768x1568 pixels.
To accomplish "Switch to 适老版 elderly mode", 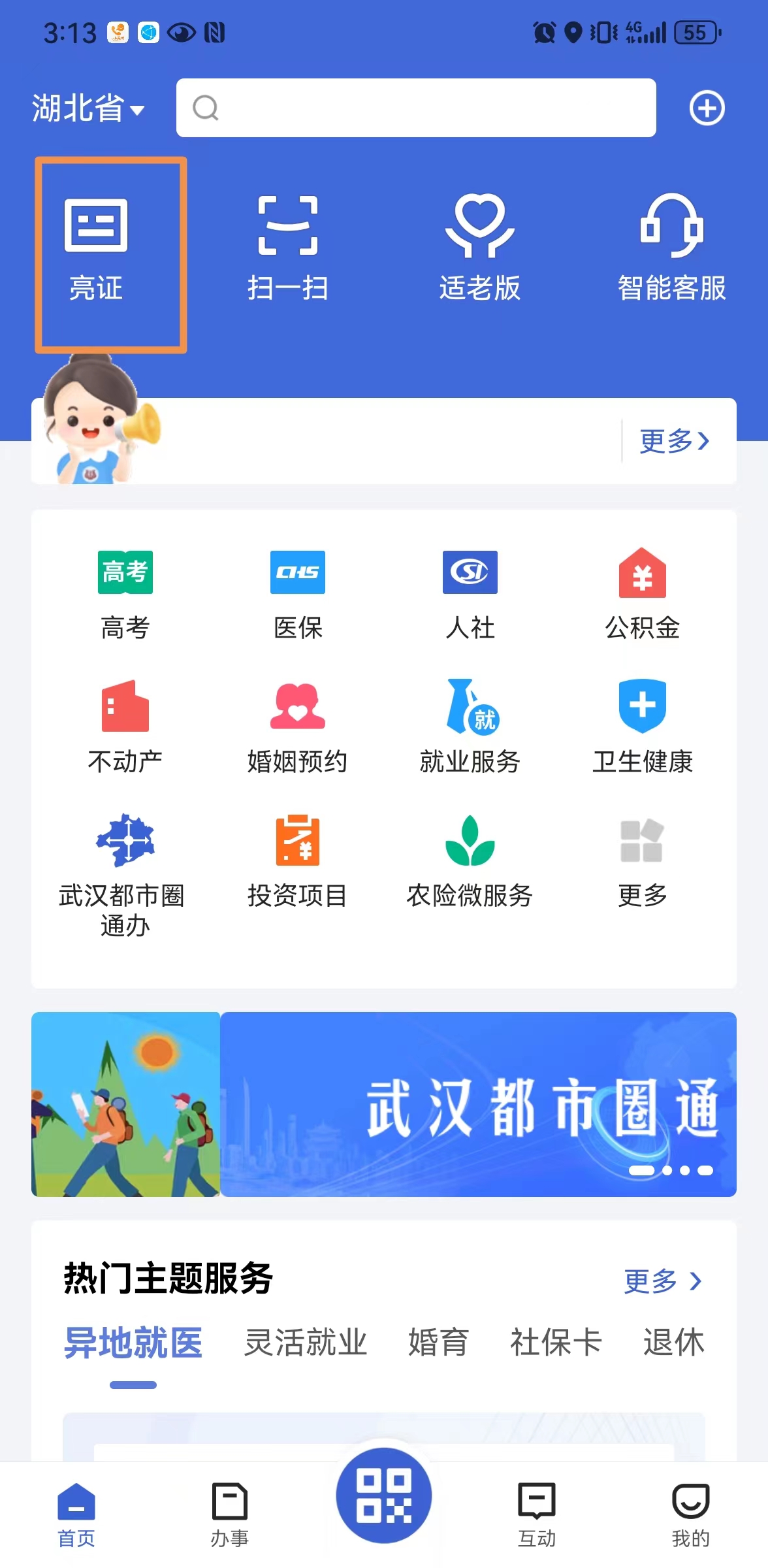I will coord(480,248).
